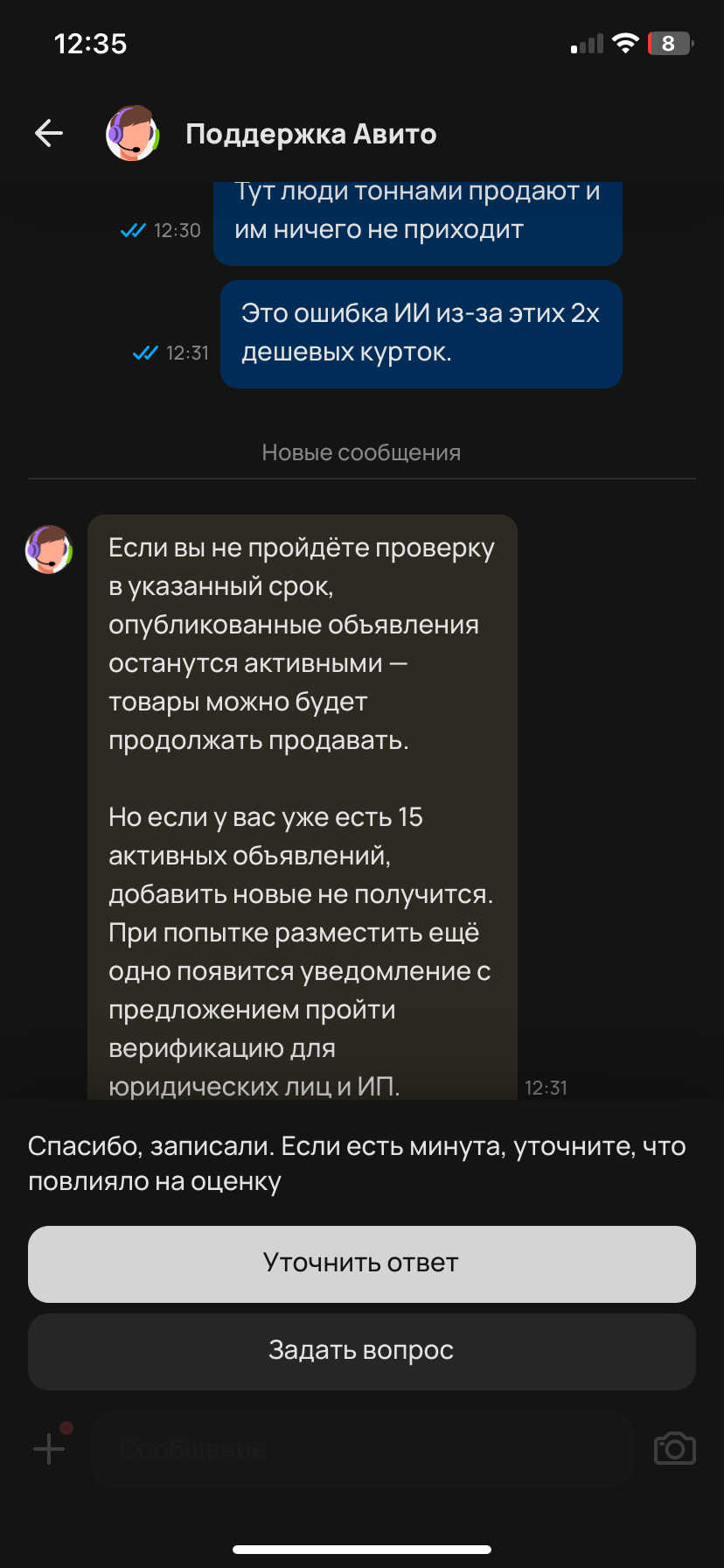
Task: Tap the Задать вопрос button
Action: click(361, 1350)
